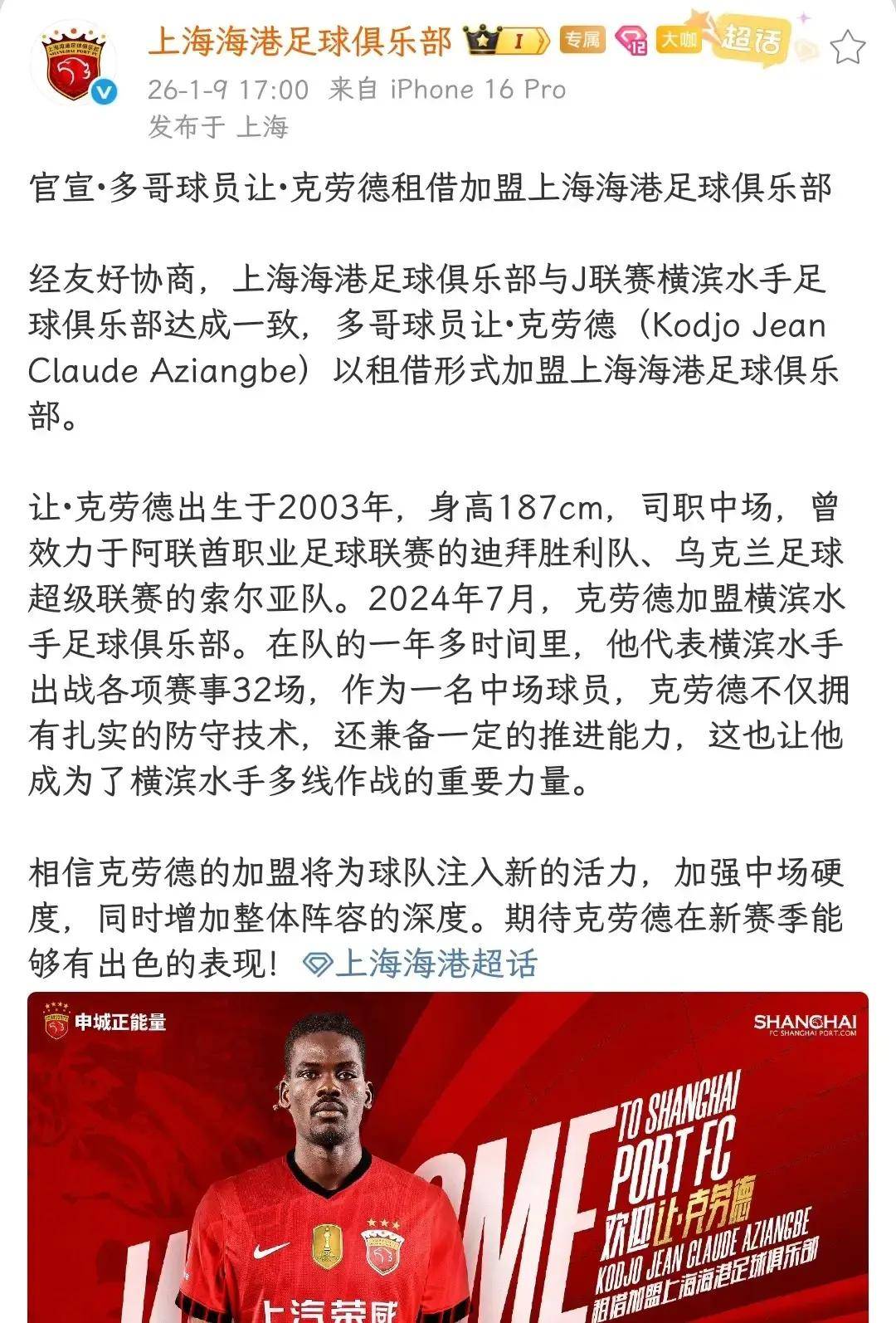
Task: Toggle the star favorite icon at top right
Action: coord(850,47)
